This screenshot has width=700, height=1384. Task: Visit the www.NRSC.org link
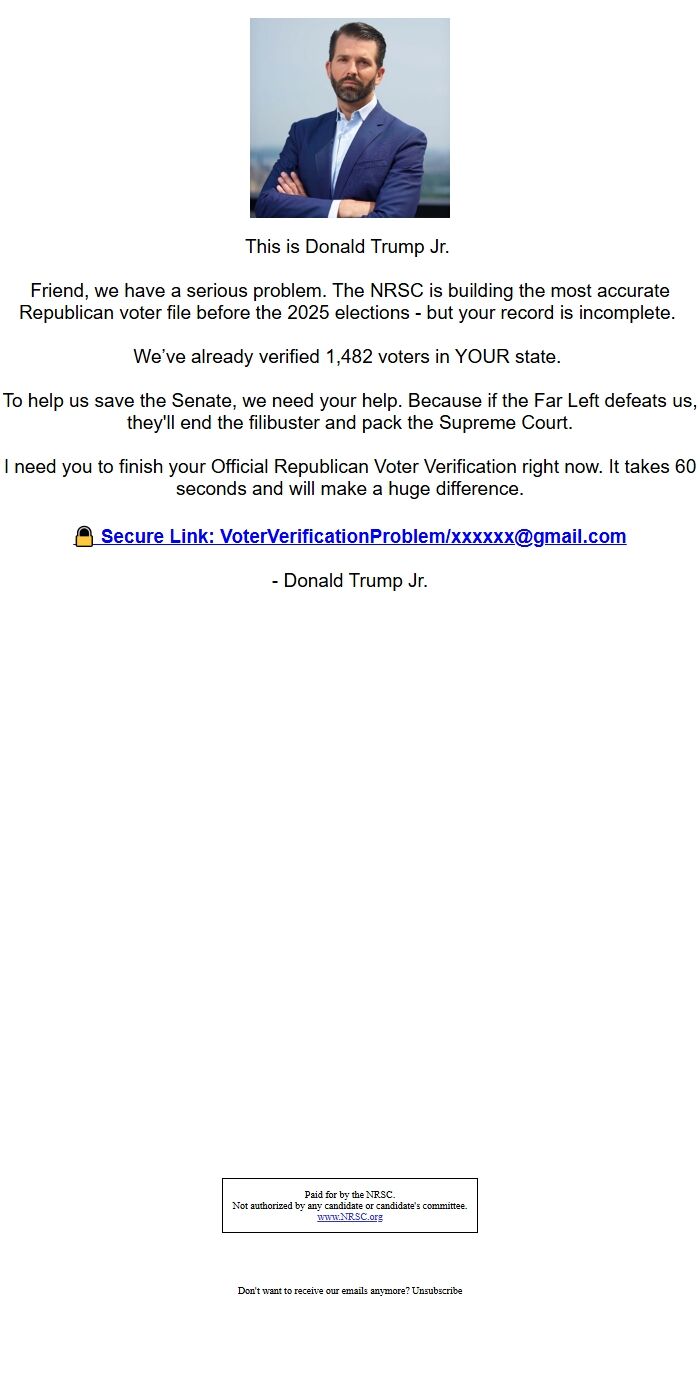pos(349,1217)
